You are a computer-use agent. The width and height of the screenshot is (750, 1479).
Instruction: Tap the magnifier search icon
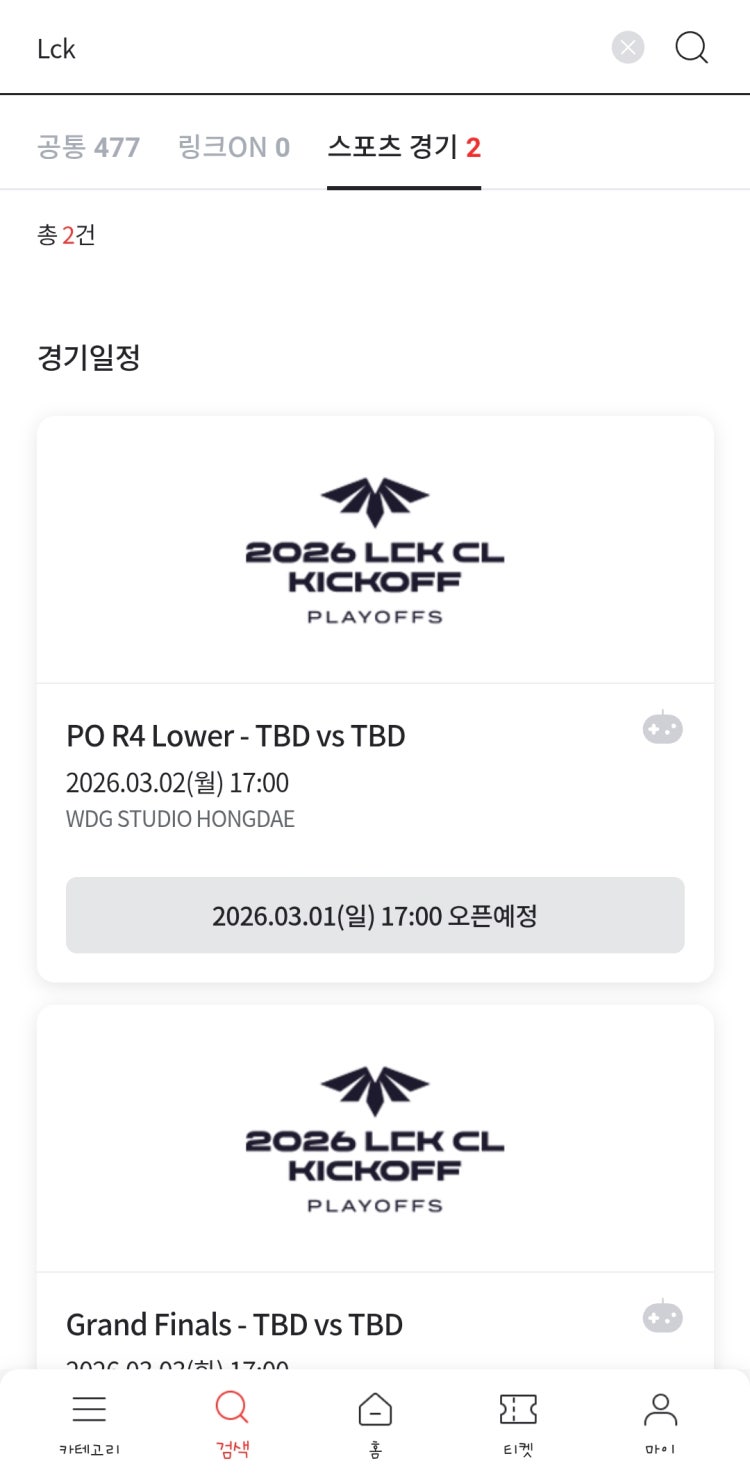click(691, 47)
